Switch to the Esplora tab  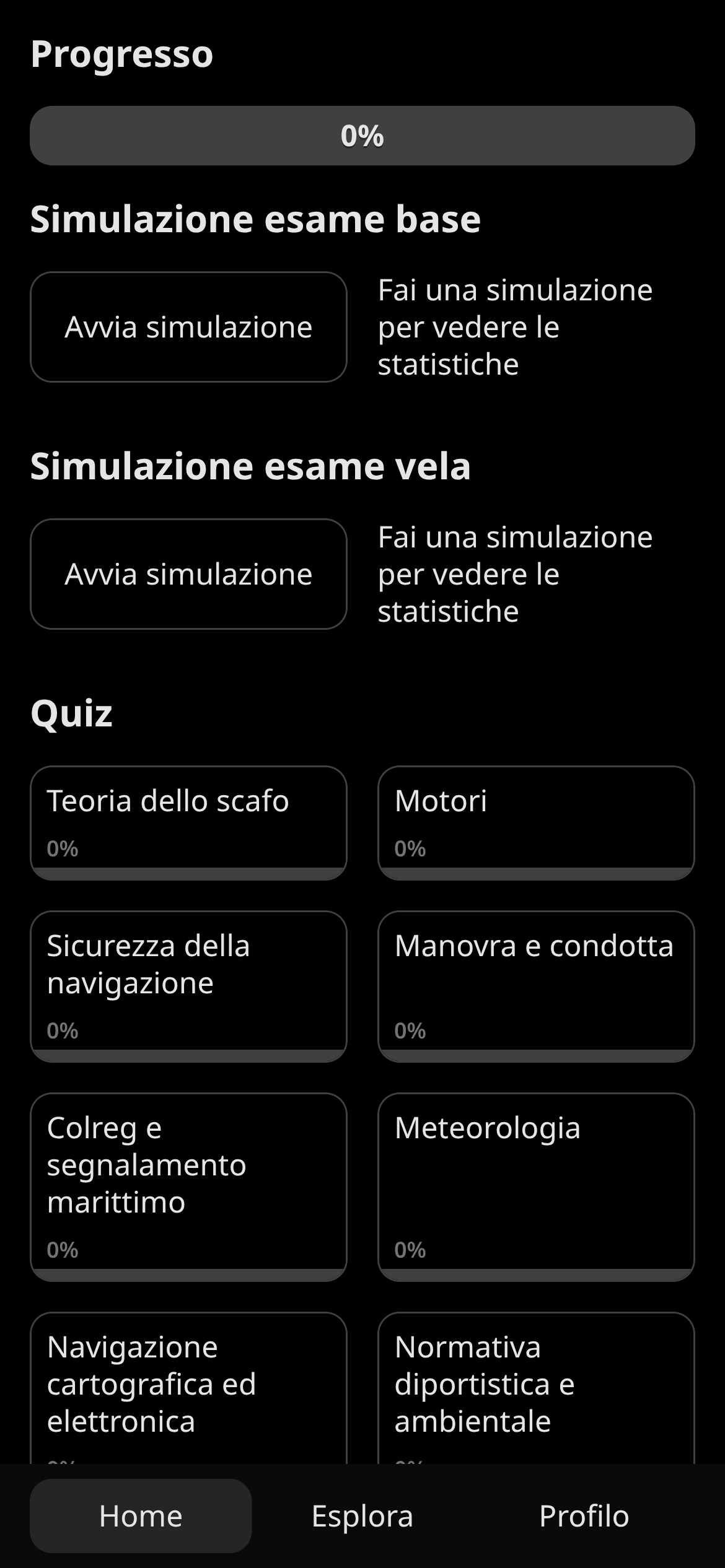(x=362, y=1516)
